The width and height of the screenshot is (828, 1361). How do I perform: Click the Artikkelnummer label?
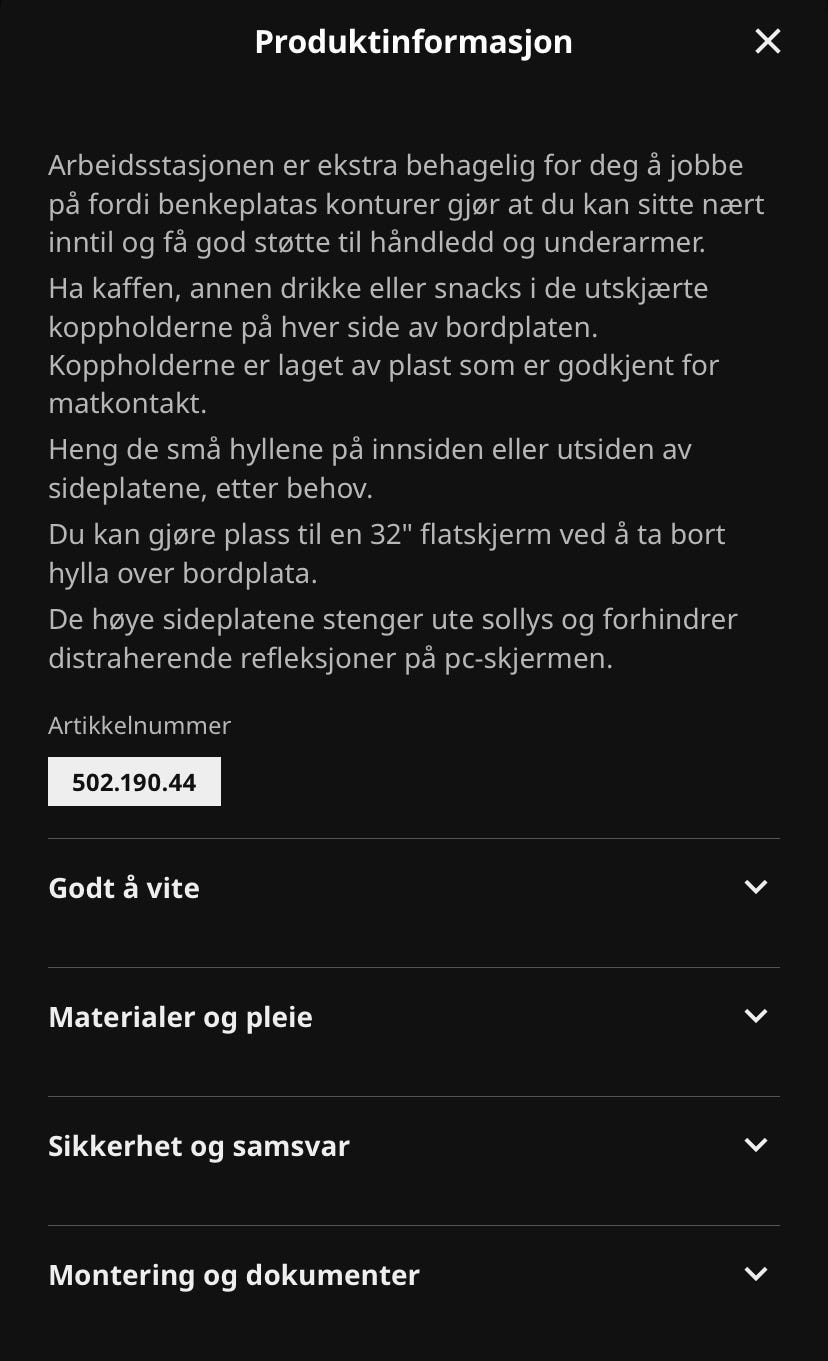pyautogui.click(x=139, y=725)
